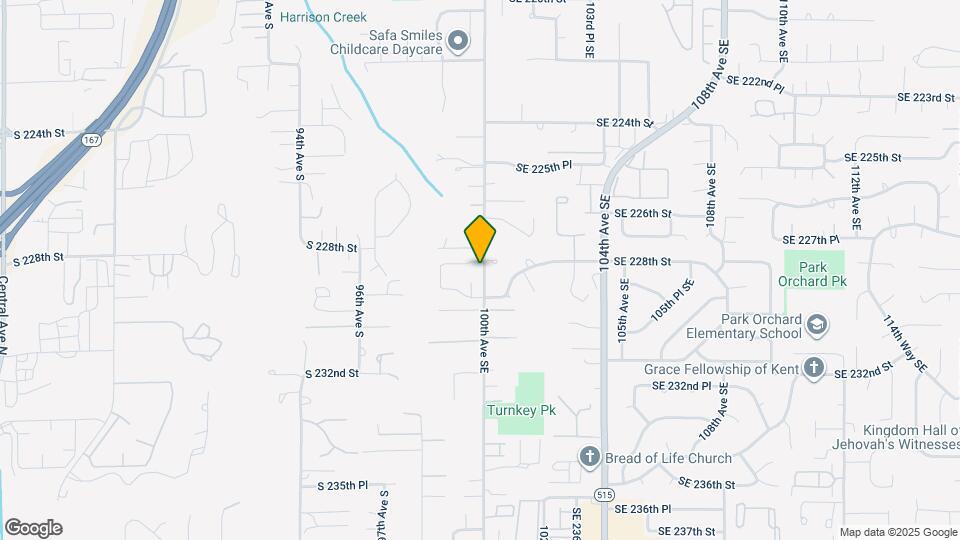
Task: Tap the Bread of Life Church pin
Action: [x=590, y=457]
